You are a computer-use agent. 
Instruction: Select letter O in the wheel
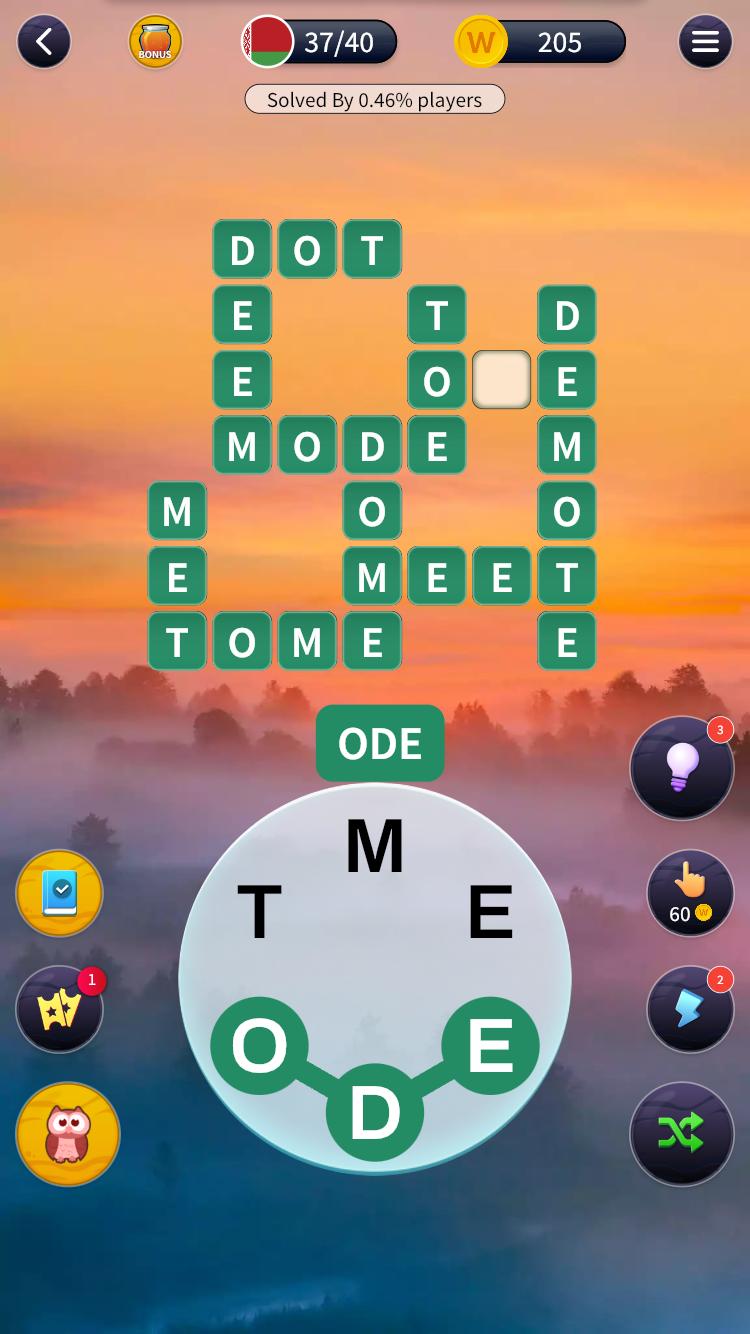pos(259,1046)
